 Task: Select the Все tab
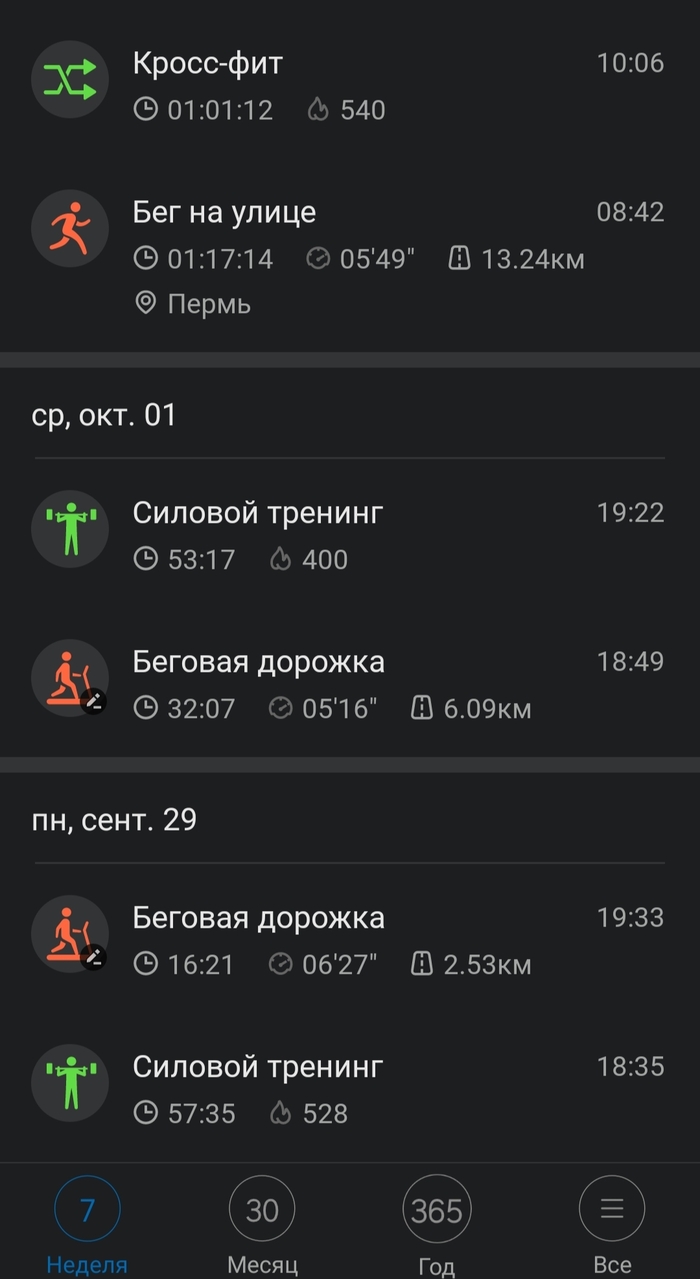point(611,1225)
